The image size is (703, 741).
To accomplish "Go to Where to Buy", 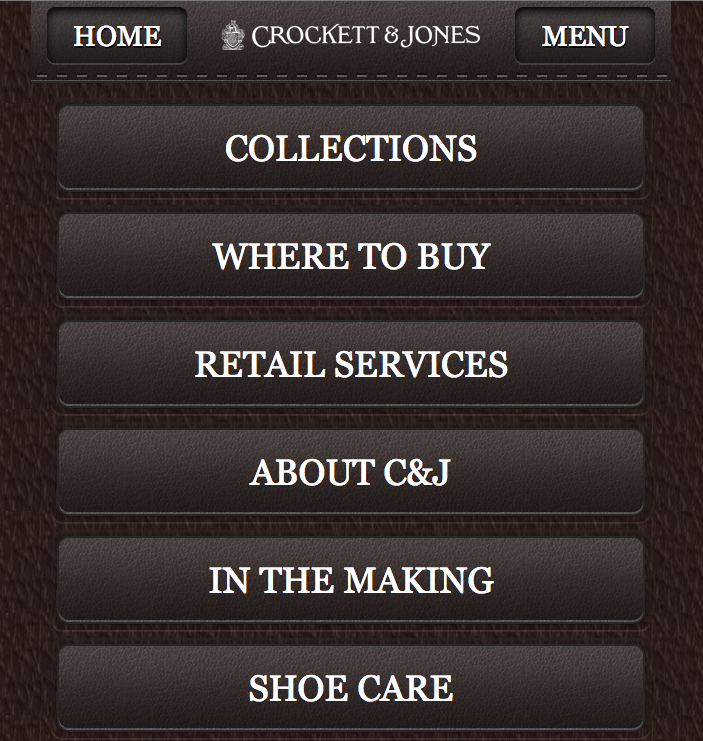I will coord(350,256).
